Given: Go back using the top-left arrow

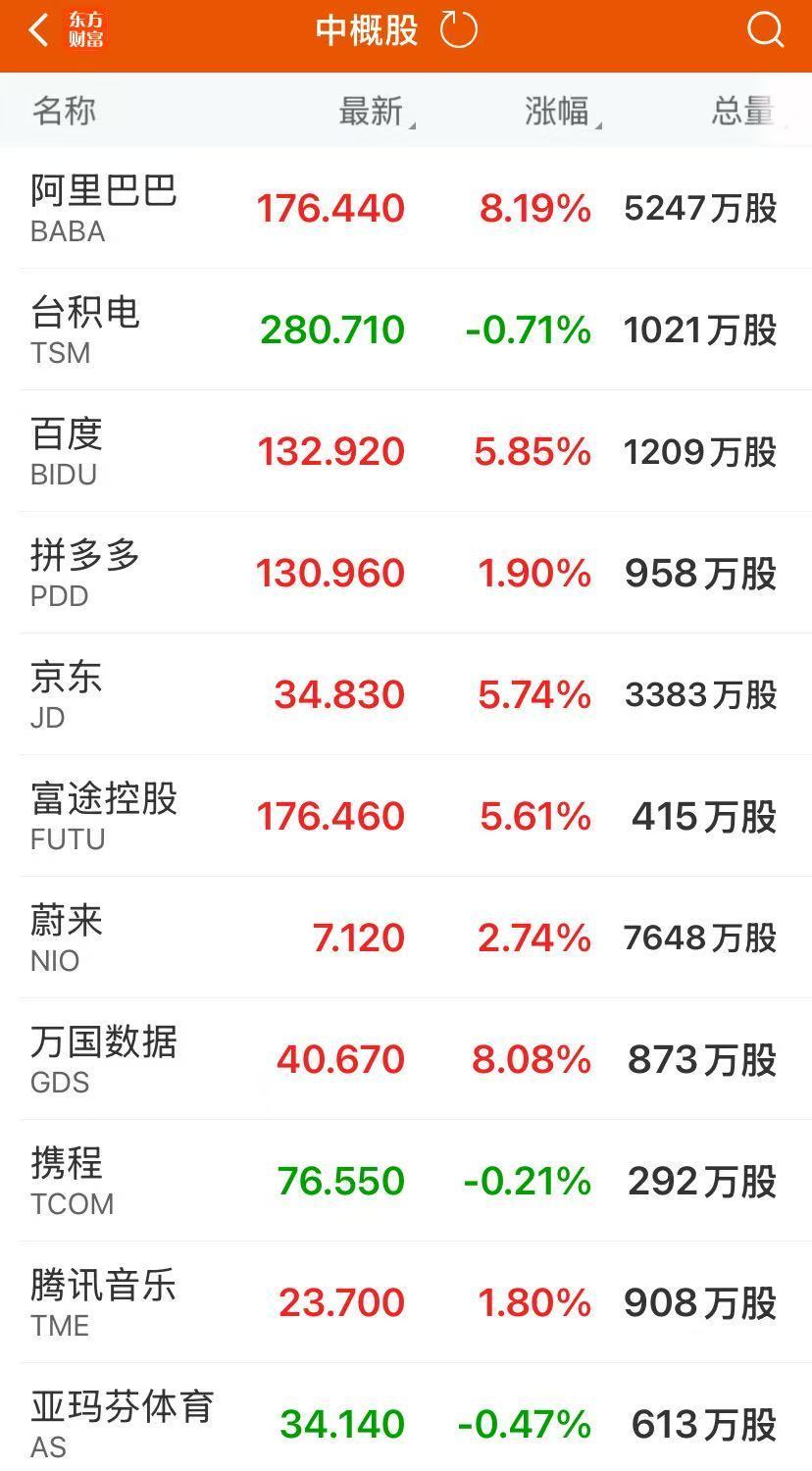Looking at the screenshot, I should tap(38, 30).
